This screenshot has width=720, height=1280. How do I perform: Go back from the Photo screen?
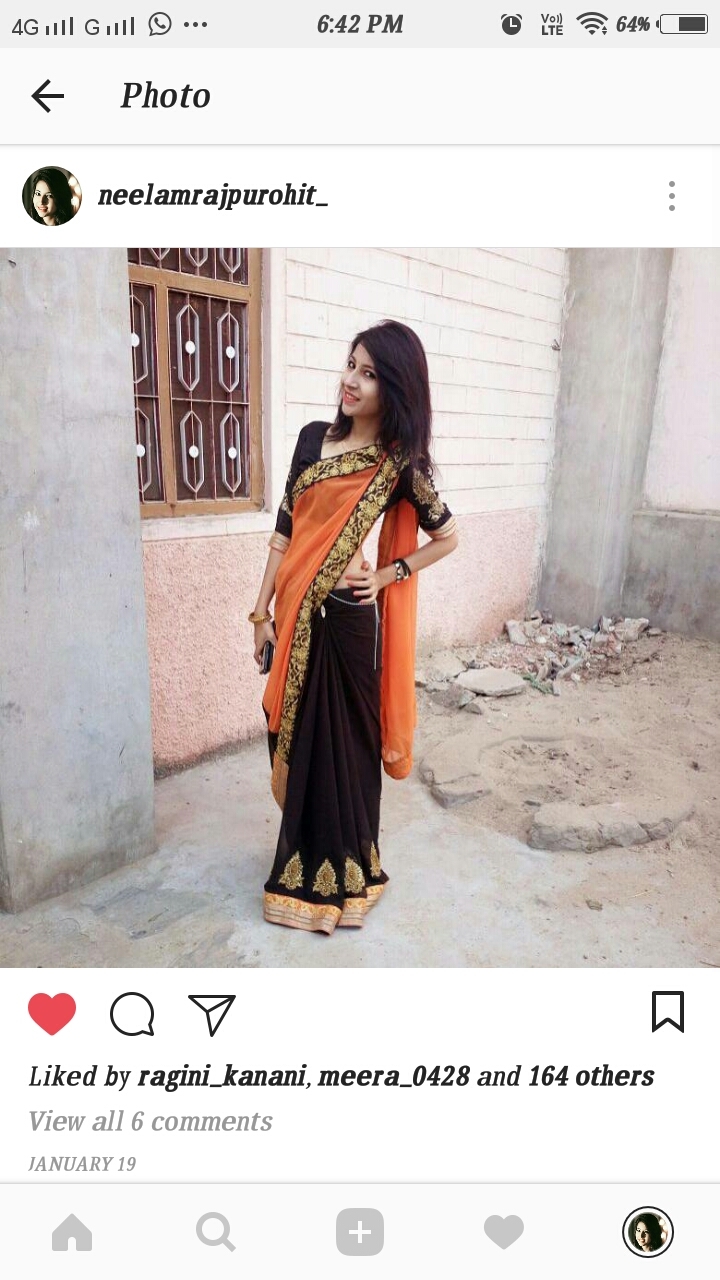point(47,96)
